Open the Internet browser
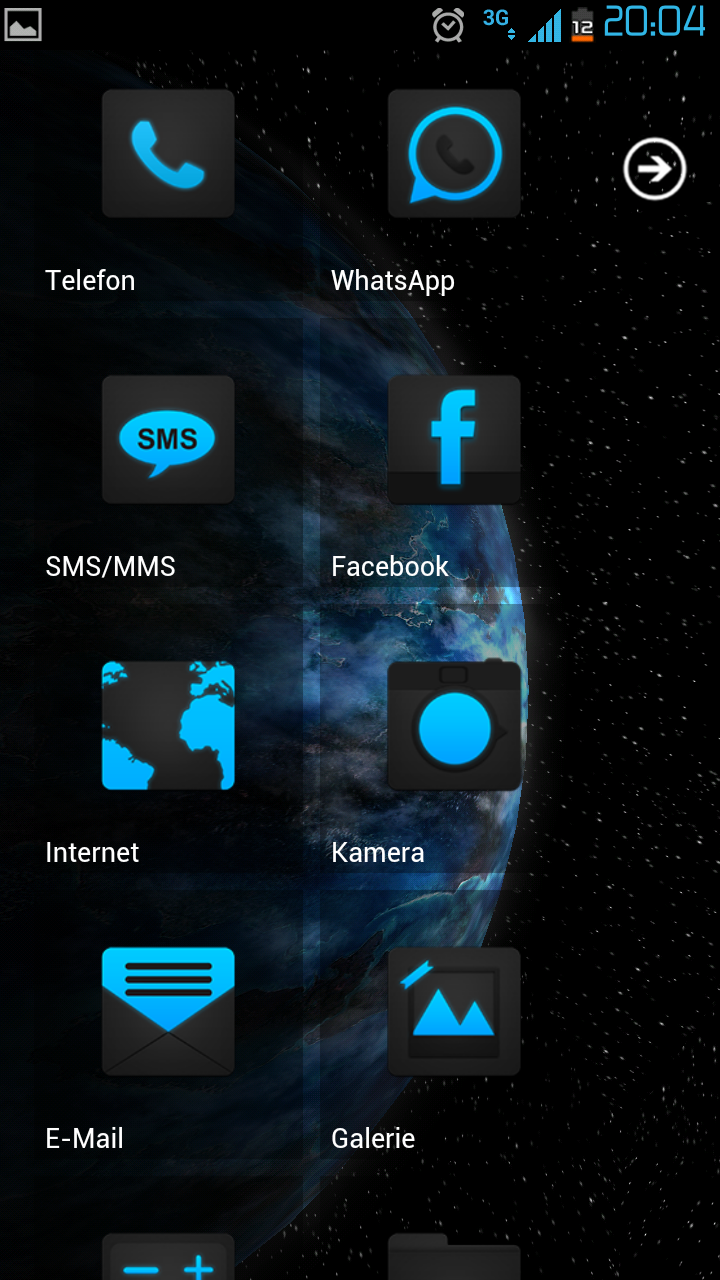The height and width of the screenshot is (1280, 720). (x=168, y=726)
